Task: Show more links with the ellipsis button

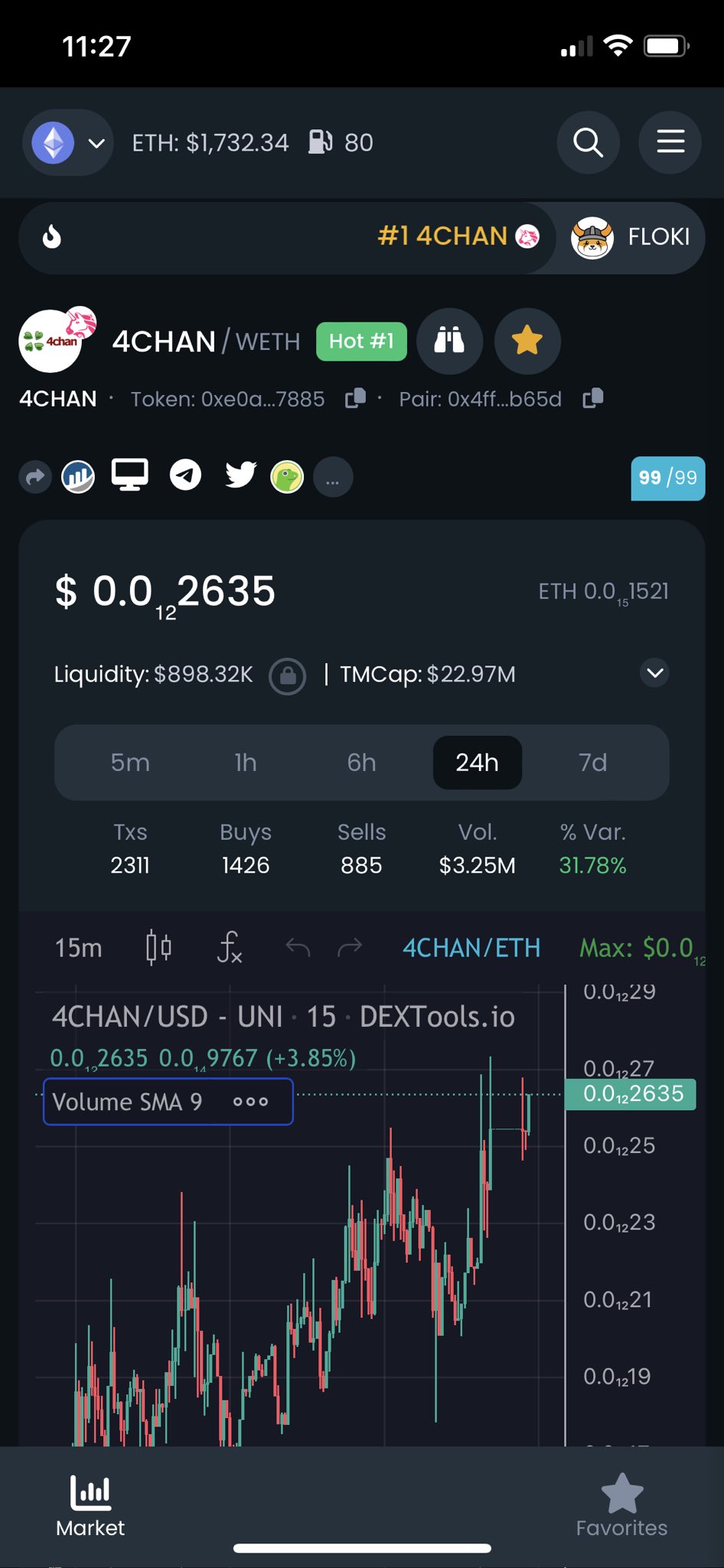Action: point(333,478)
